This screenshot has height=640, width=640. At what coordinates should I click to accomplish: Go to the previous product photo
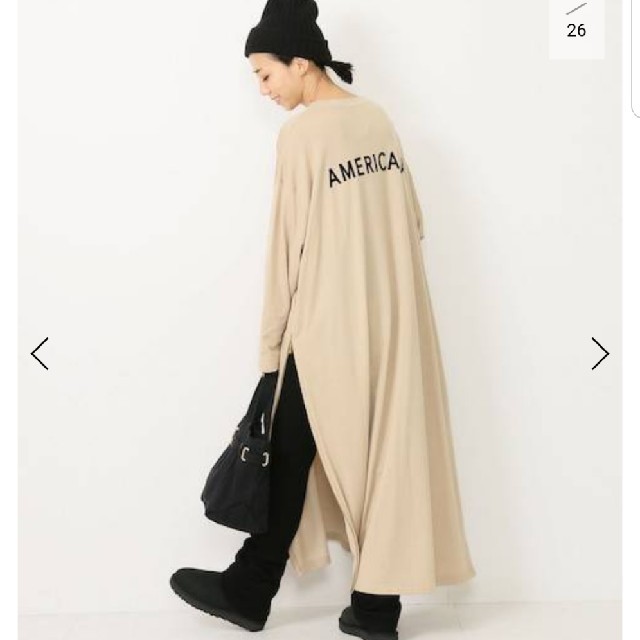tap(40, 353)
